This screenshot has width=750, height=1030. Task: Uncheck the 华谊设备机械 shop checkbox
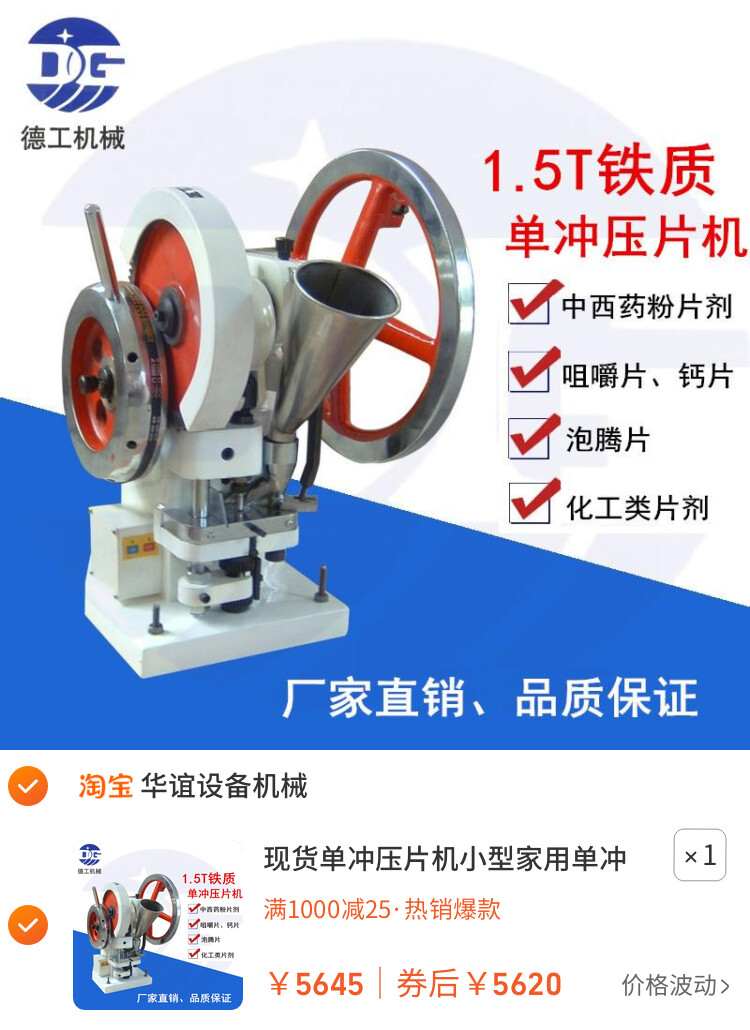pos(28,786)
